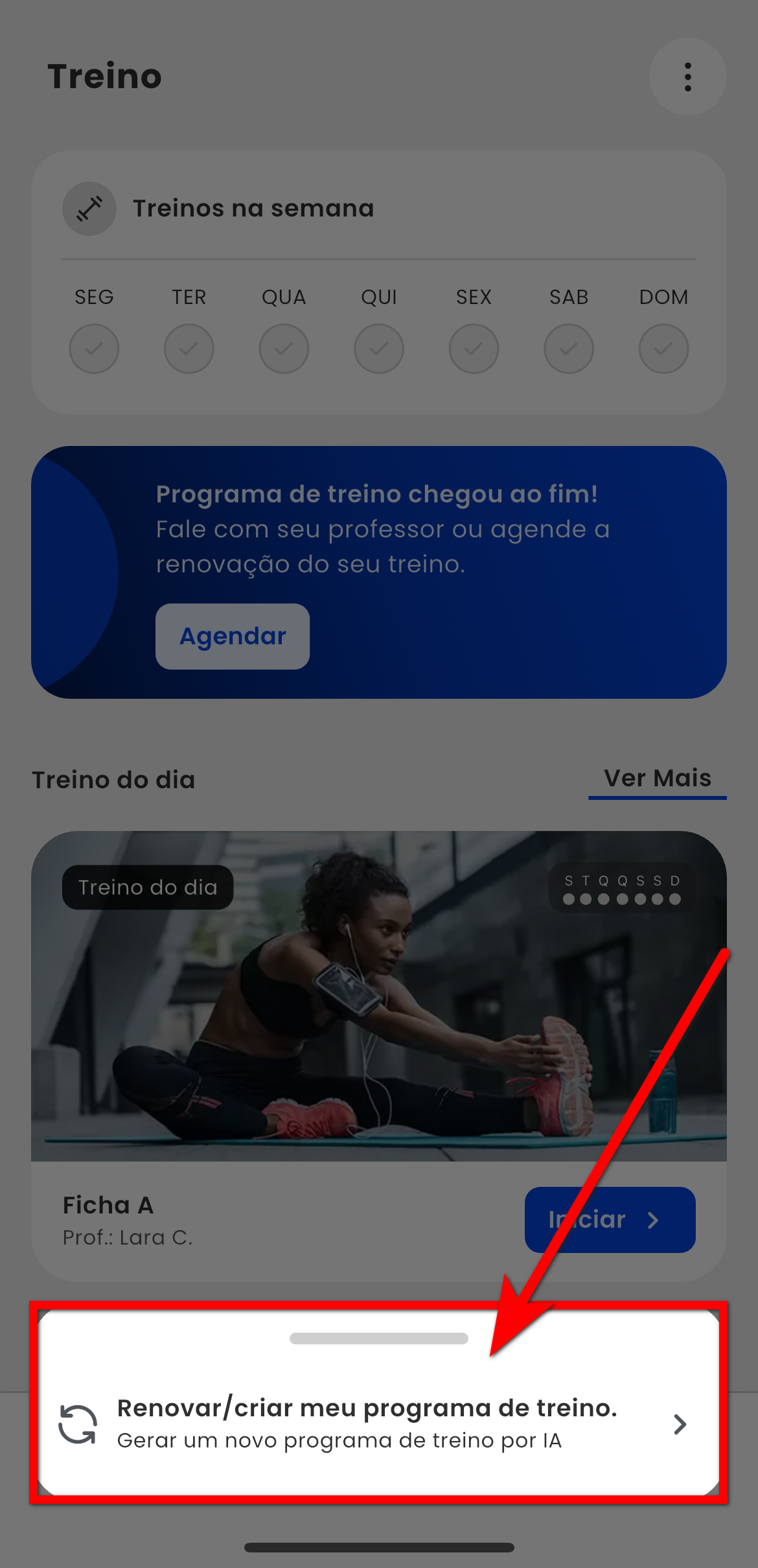Image resolution: width=758 pixels, height=1568 pixels.
Task: Open the Ver Mais link
Action: tap(657, 778)
